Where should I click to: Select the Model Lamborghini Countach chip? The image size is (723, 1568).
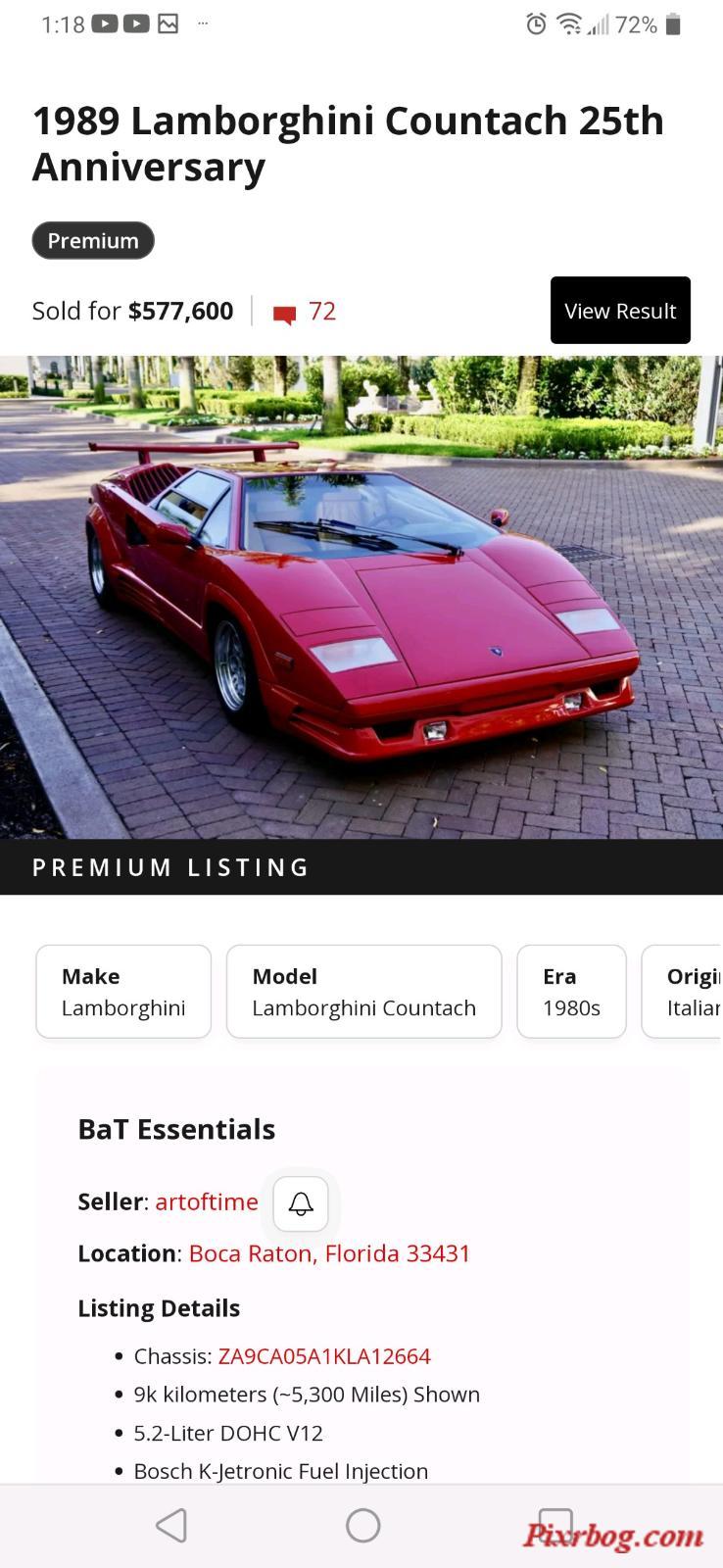pyautogui.click(x=363, y=991)
